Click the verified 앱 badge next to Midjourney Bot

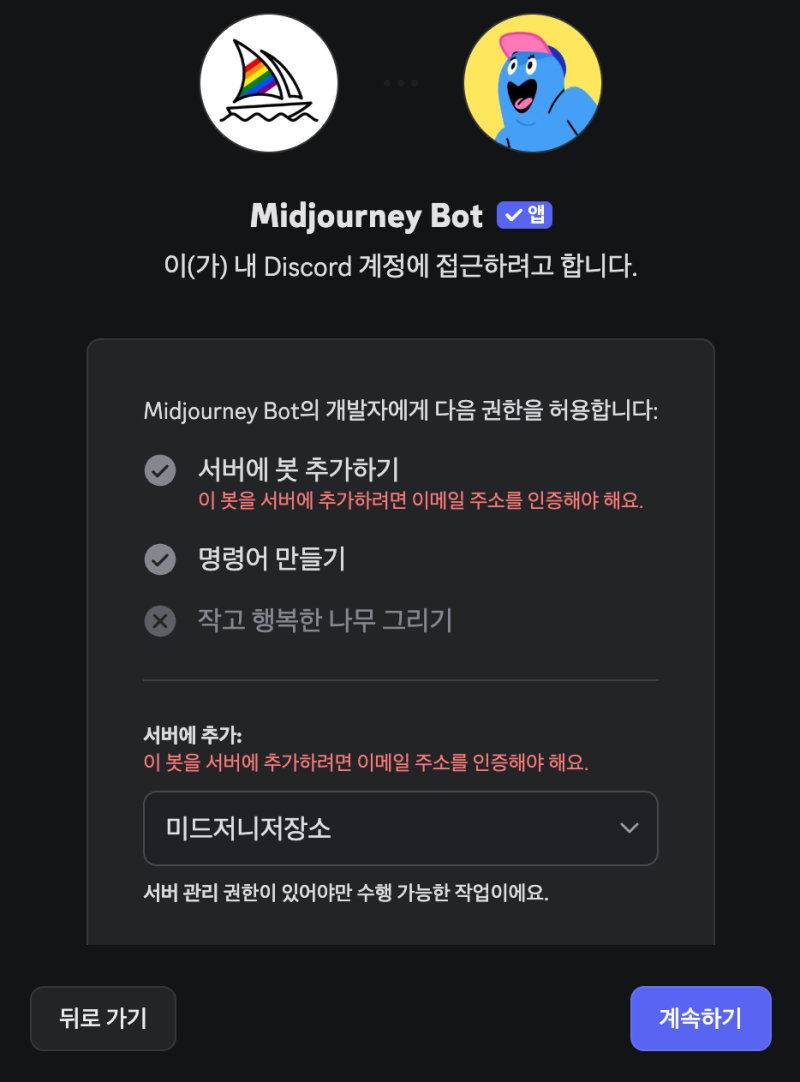523,214
